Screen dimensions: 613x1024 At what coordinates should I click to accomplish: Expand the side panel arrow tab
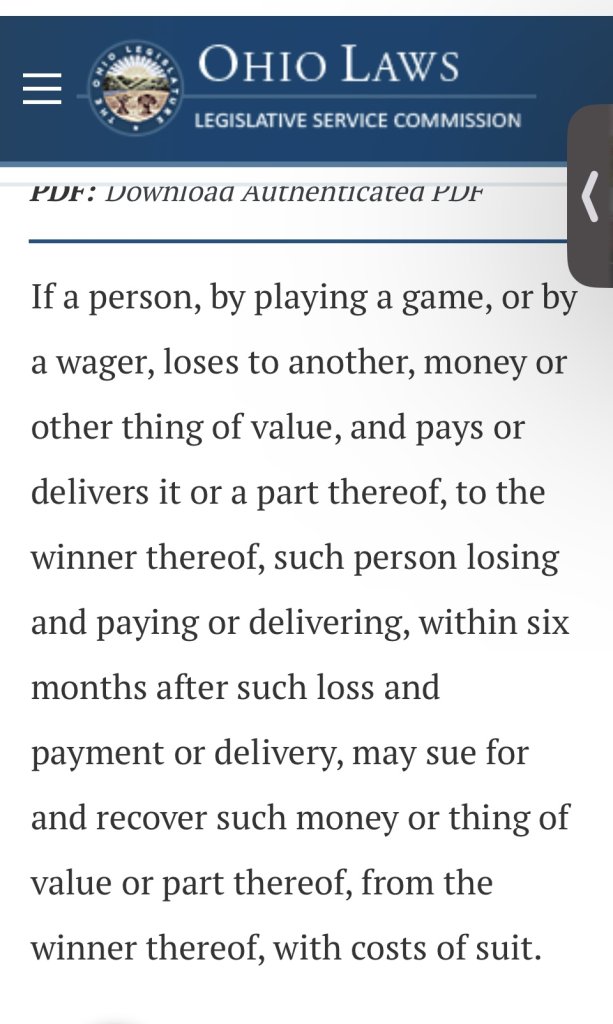point(591,196)
